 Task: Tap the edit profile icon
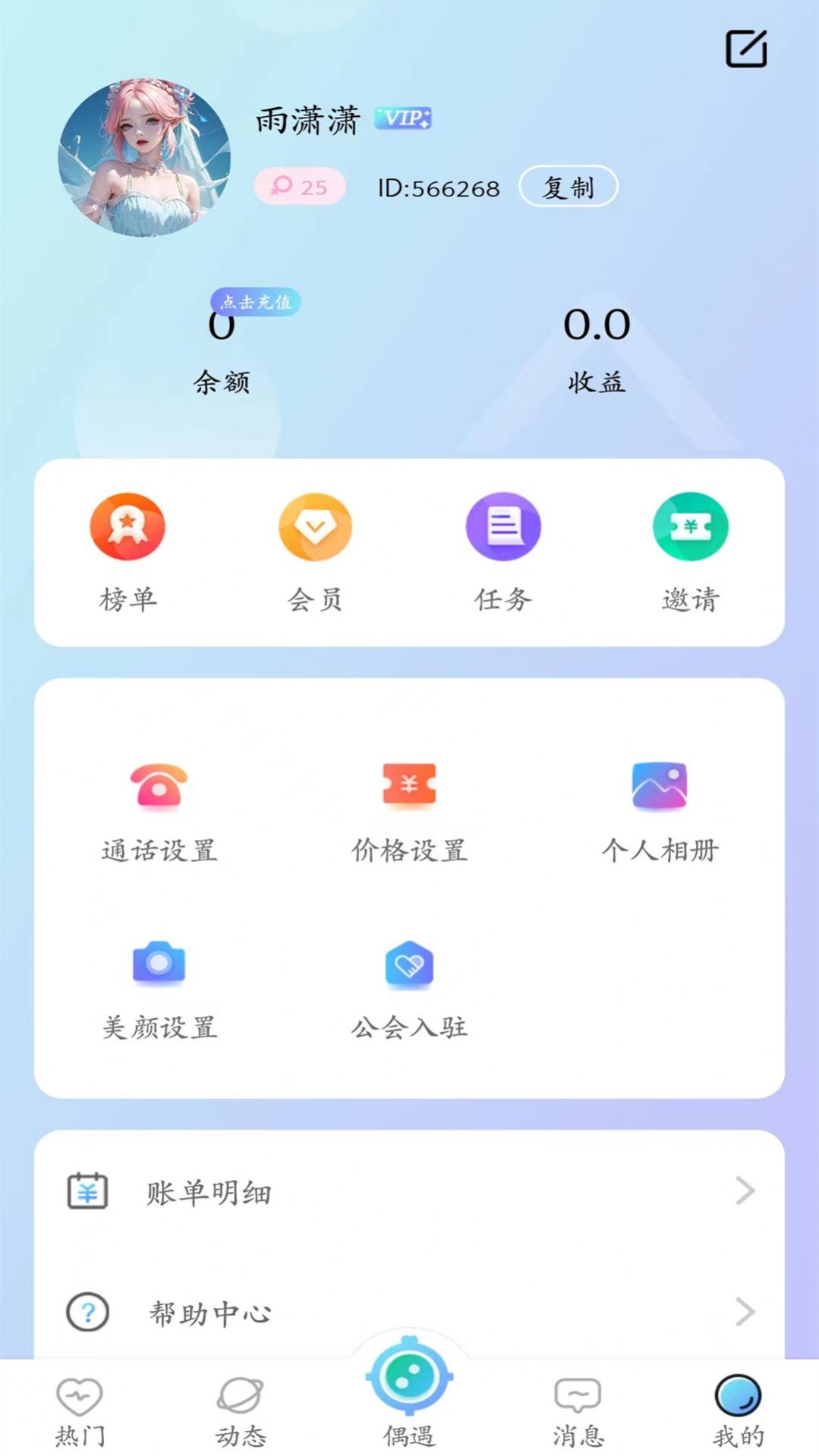tap(745, 49)
